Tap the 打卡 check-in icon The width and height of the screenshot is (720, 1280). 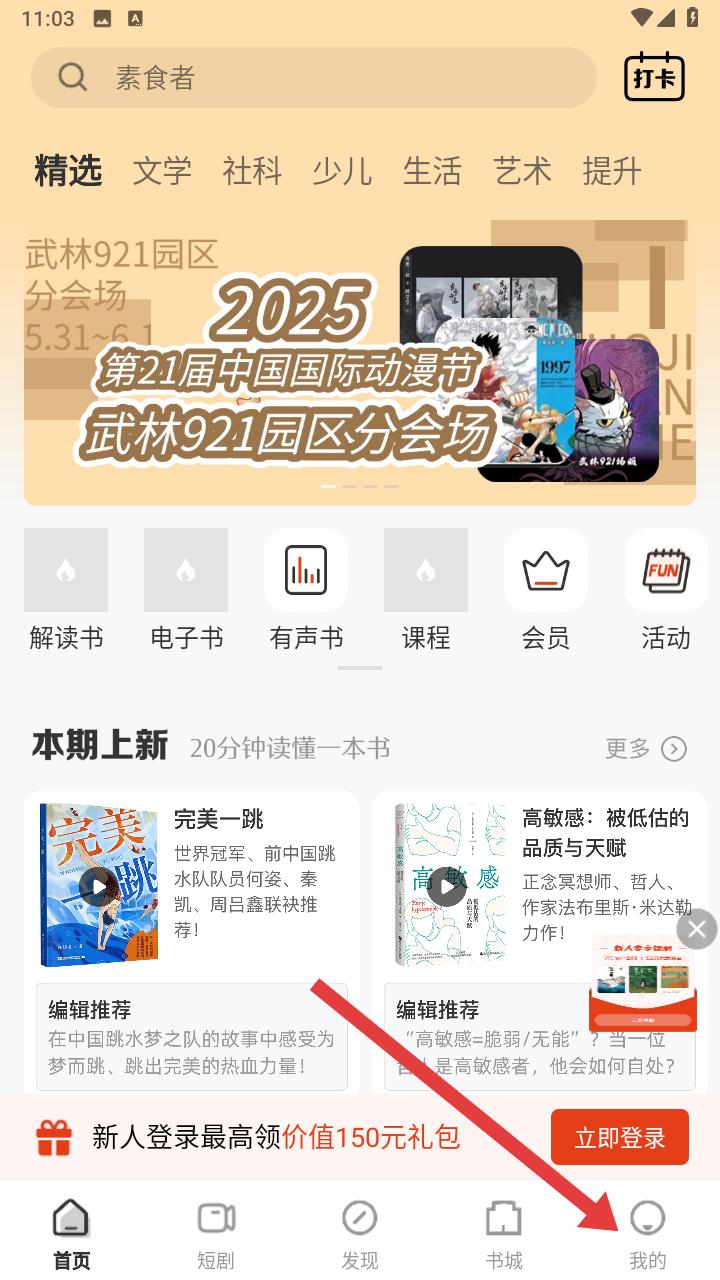pos(654,77)
